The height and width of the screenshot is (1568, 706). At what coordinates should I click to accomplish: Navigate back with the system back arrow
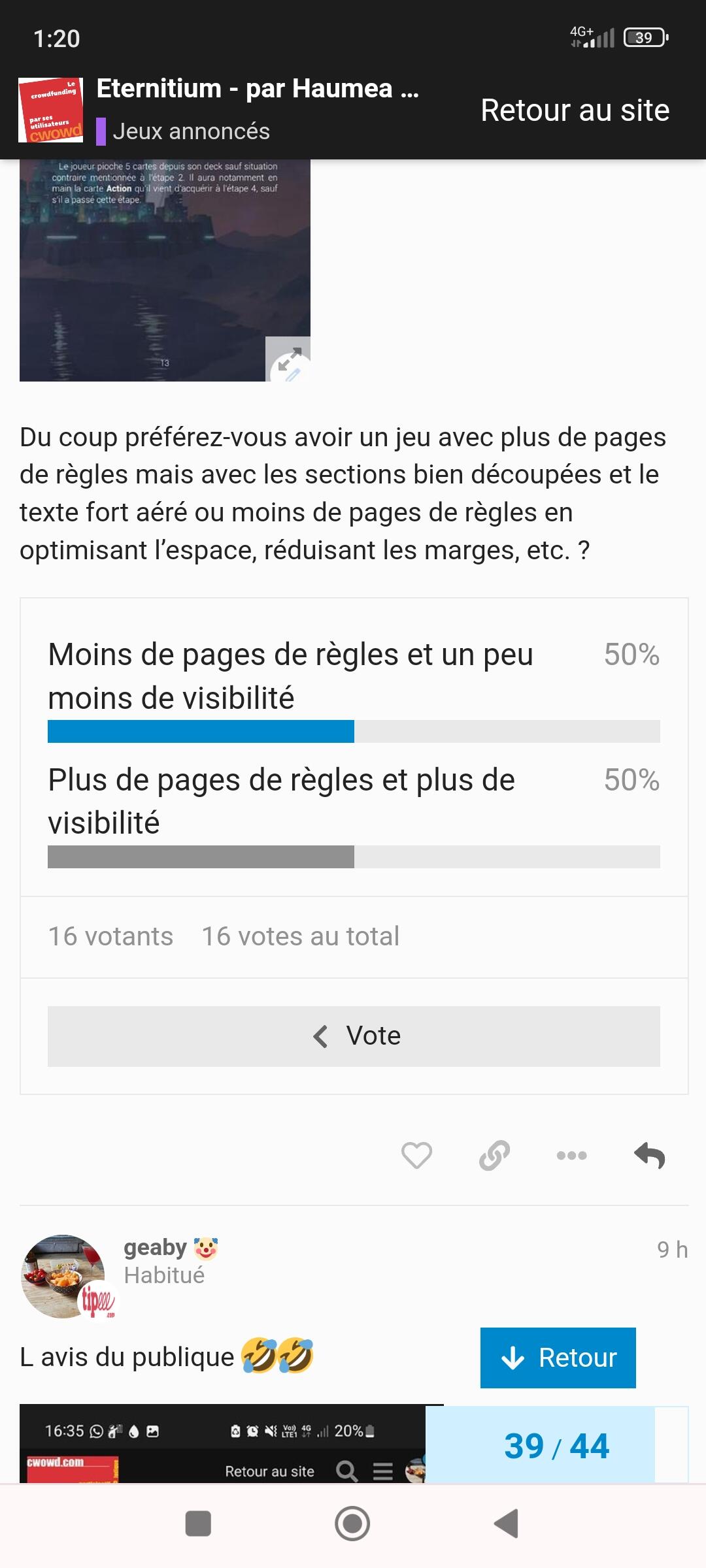point(506,1524)
